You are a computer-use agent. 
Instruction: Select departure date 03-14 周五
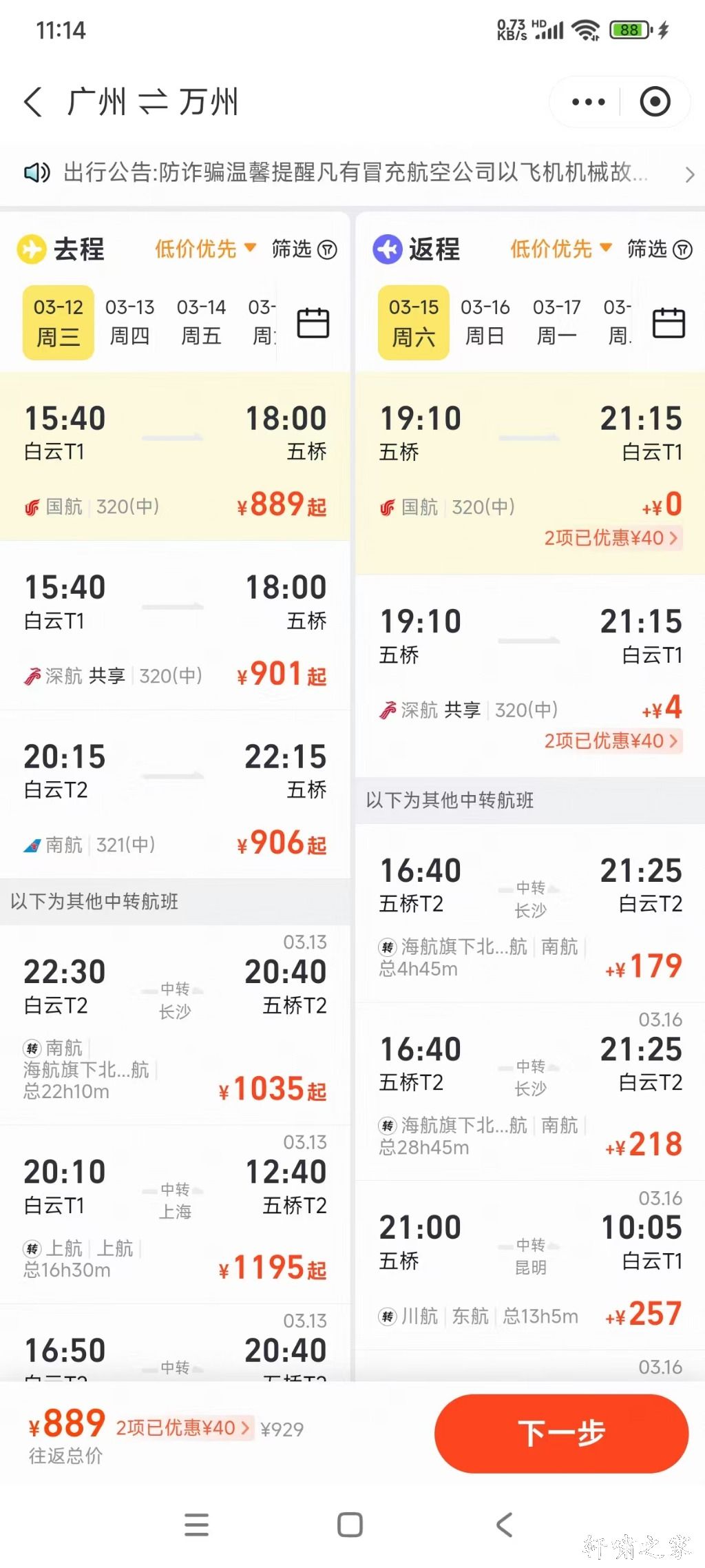click(x=201, y=322)
